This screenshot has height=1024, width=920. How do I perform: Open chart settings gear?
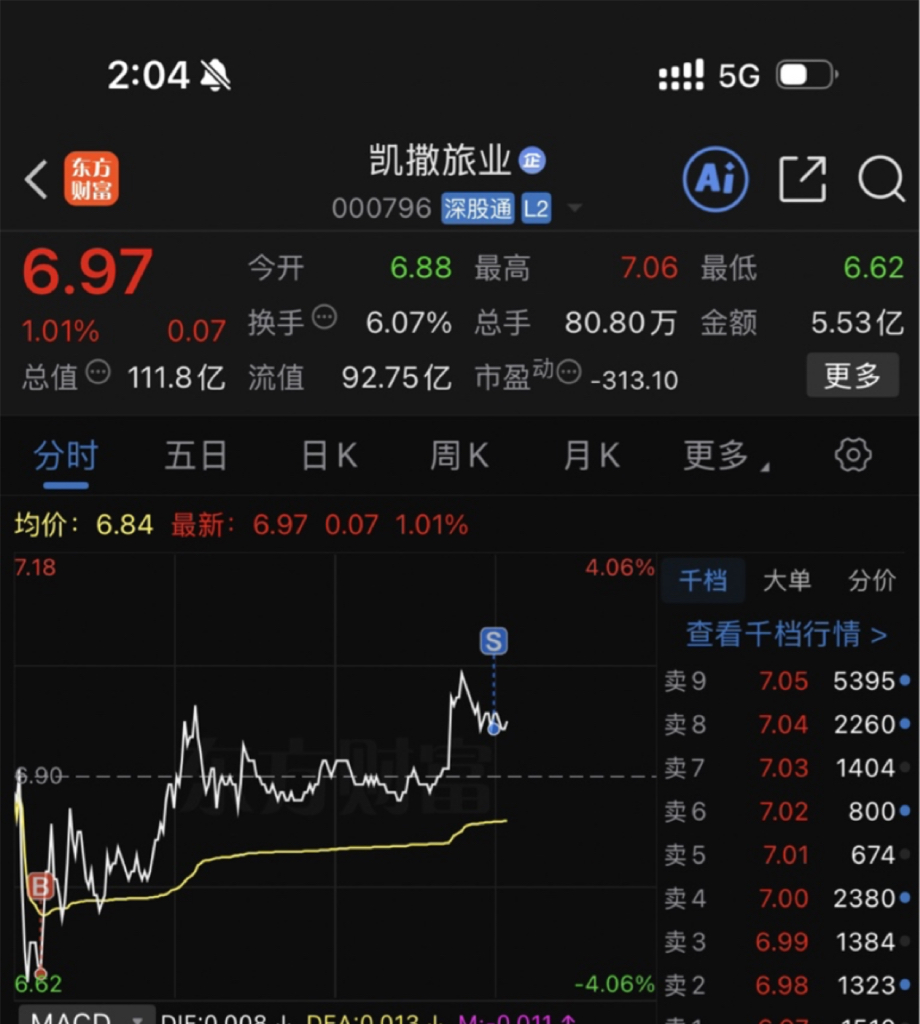pos(853,455)
